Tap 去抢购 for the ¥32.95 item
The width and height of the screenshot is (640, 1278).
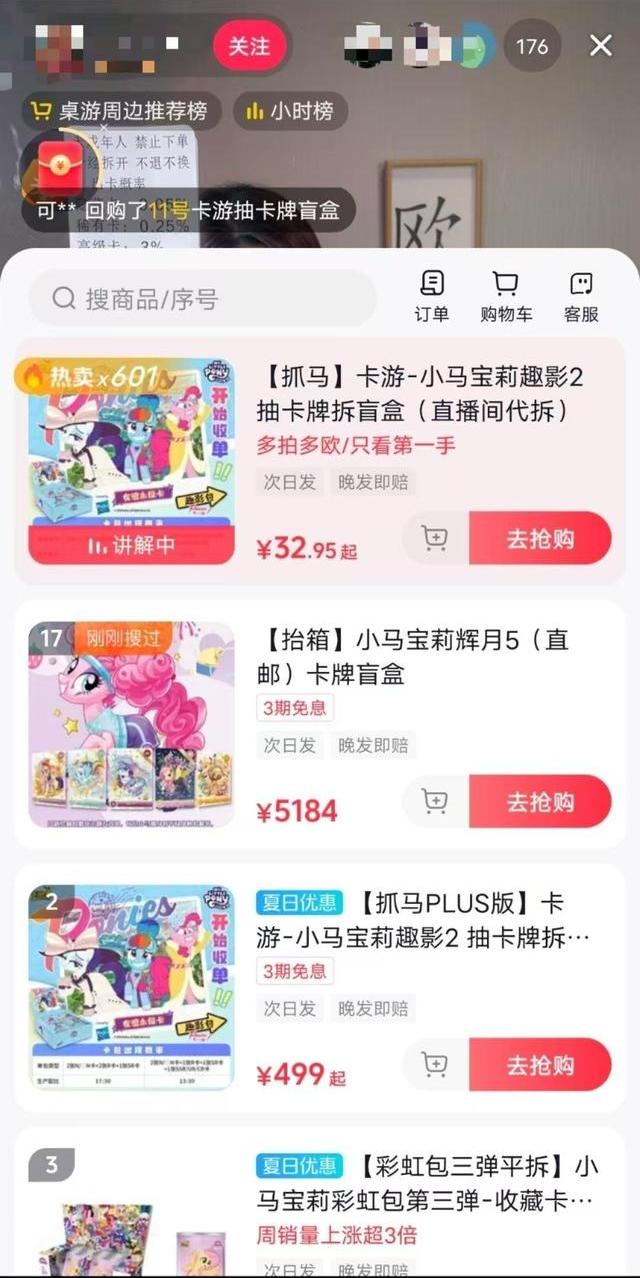(540, 538)
